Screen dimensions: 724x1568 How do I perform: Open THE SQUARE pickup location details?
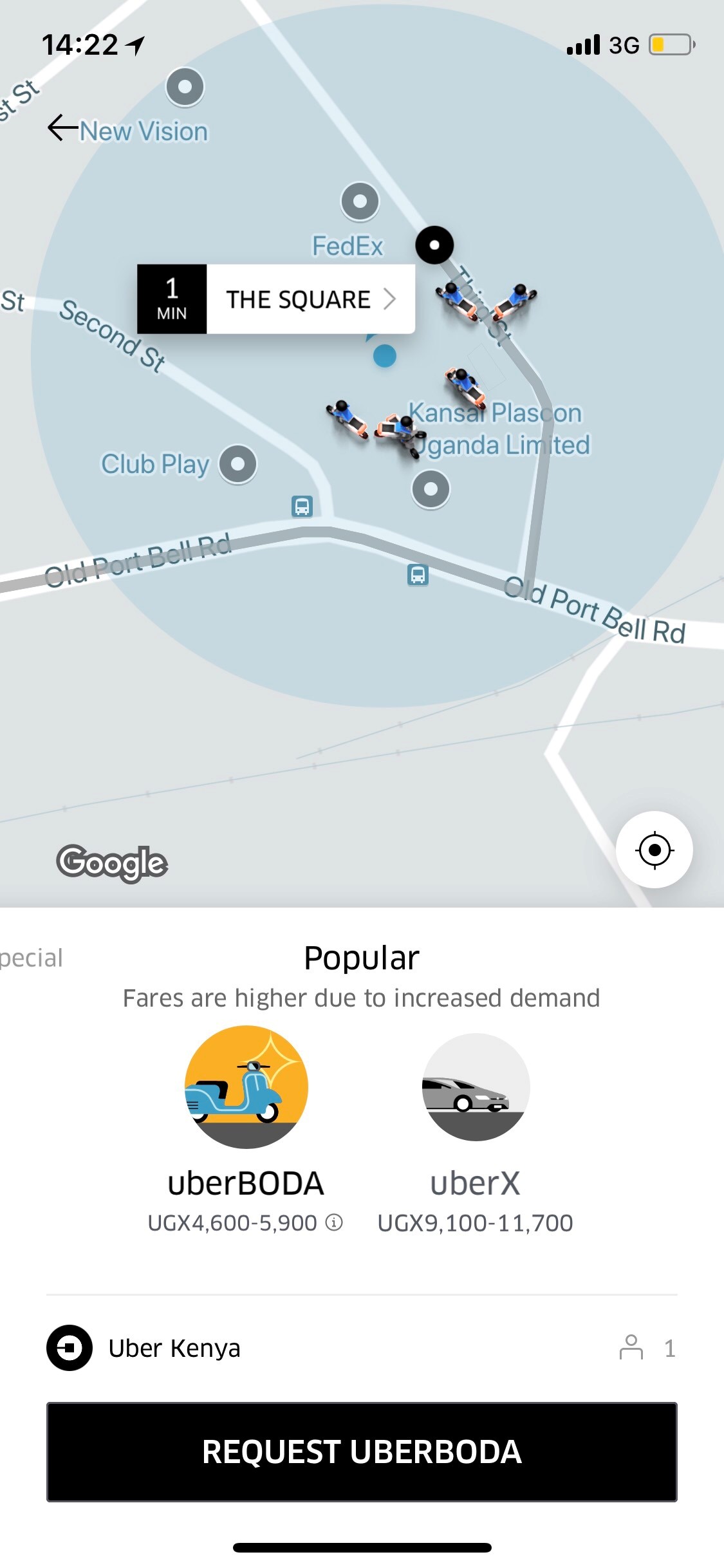point(310,299)
